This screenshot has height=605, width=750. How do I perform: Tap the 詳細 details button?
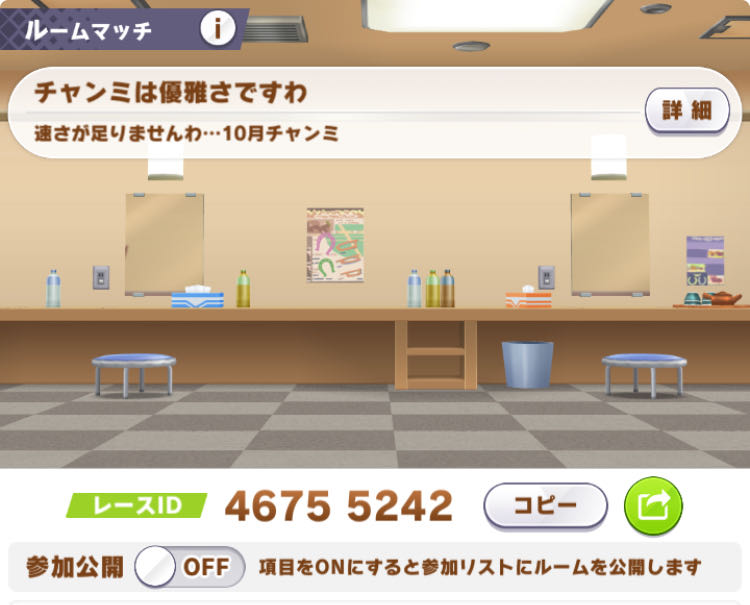(686, 111)
